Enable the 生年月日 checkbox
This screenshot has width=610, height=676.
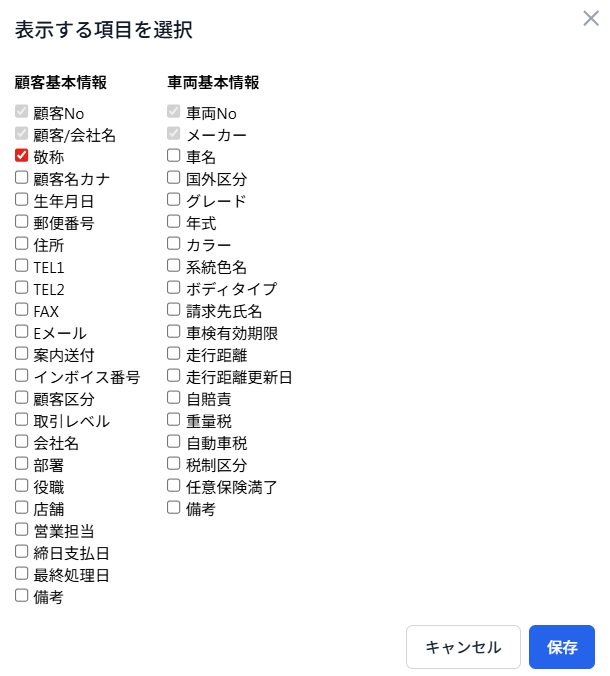pos(22,200)
